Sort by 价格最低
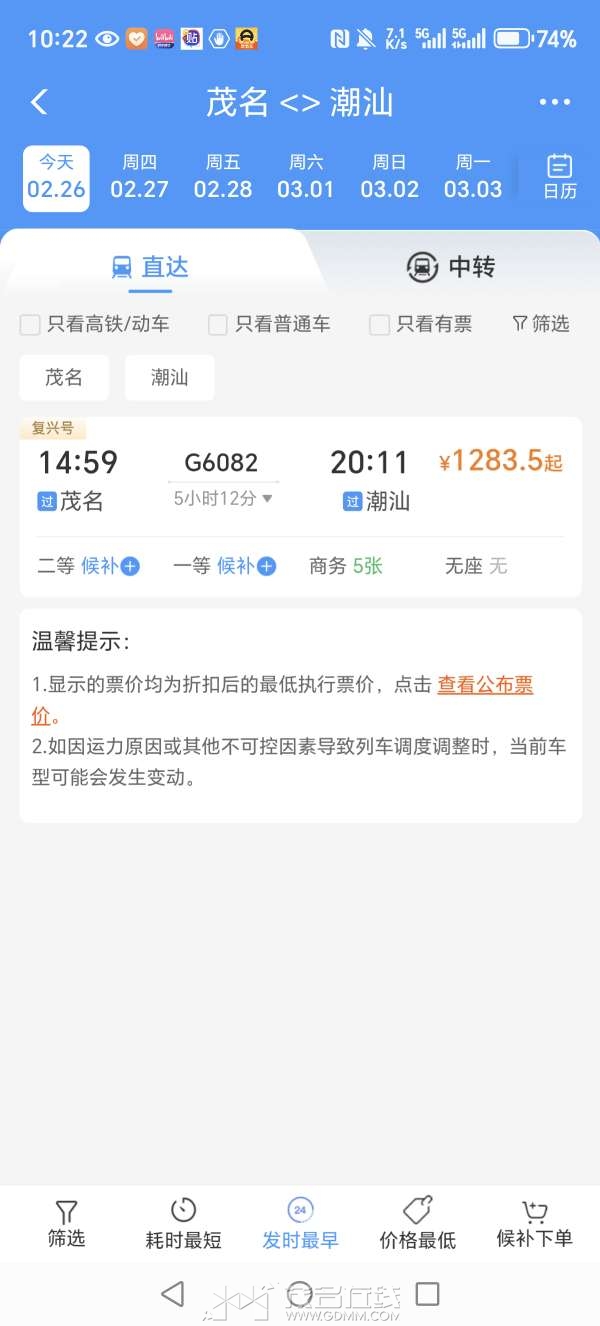The height and width of the screenshot is (1326, 600). click(417, 1224)
